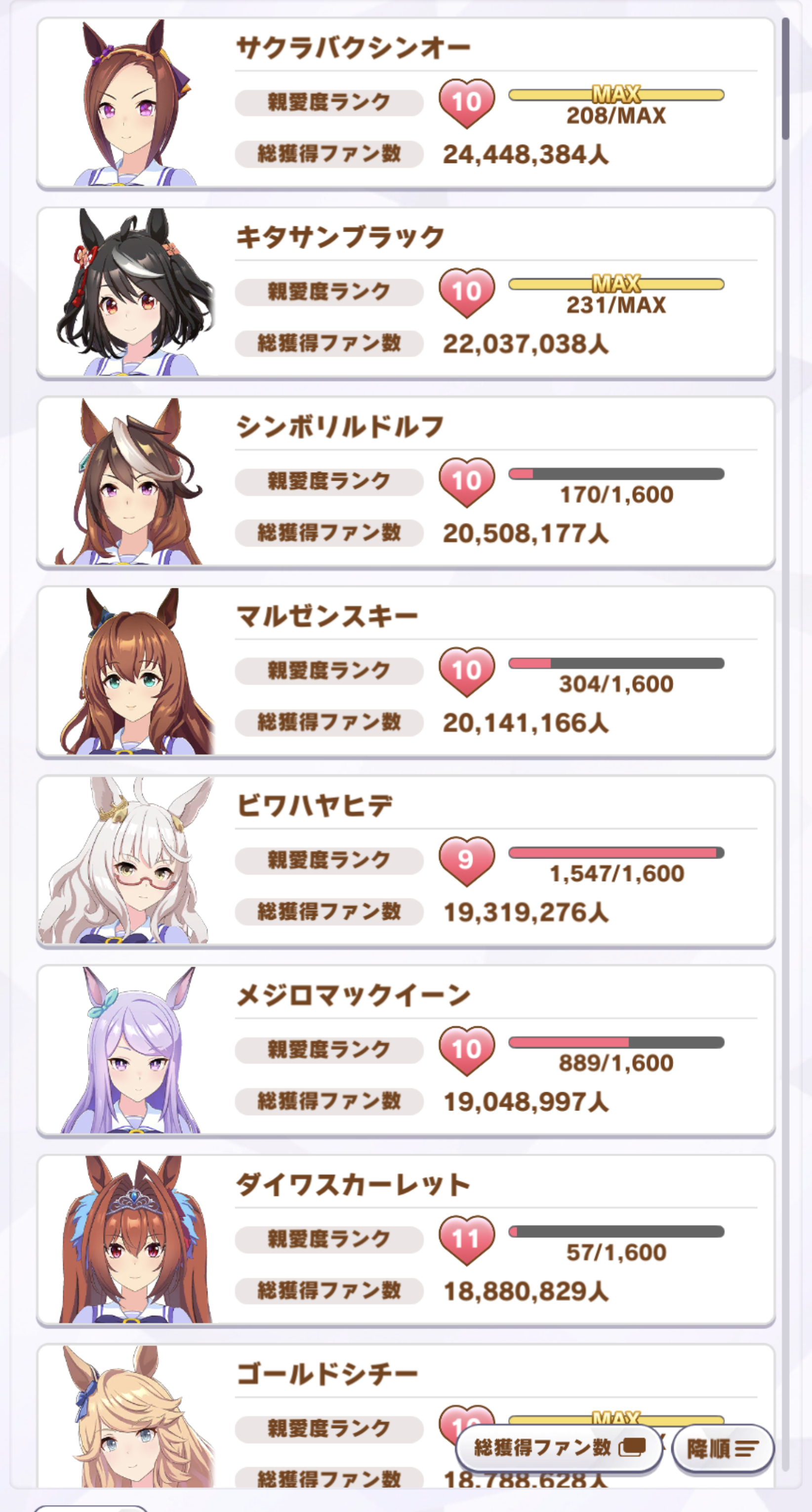Toggle the 降順 sort order button

[722, 1449]
